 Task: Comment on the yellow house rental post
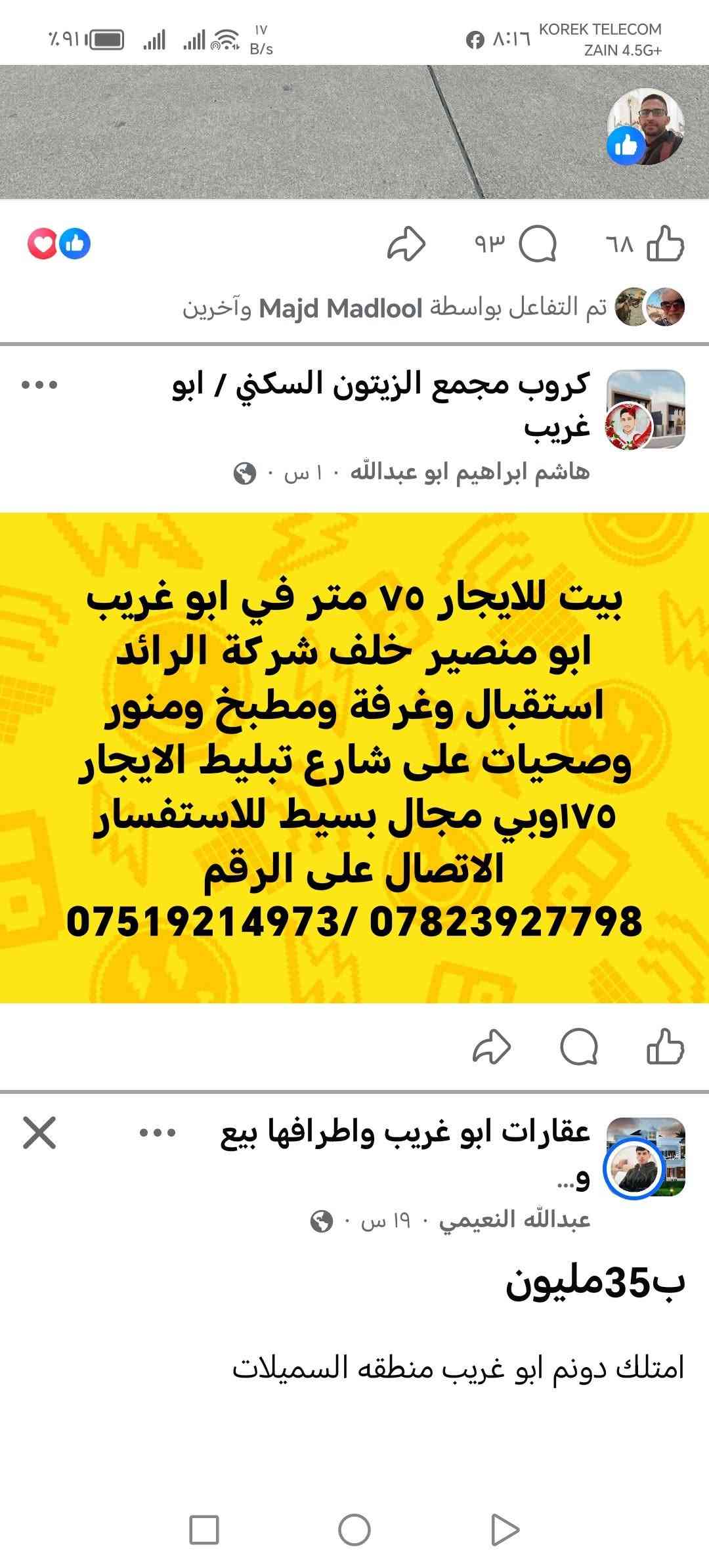pos(579,1047)
